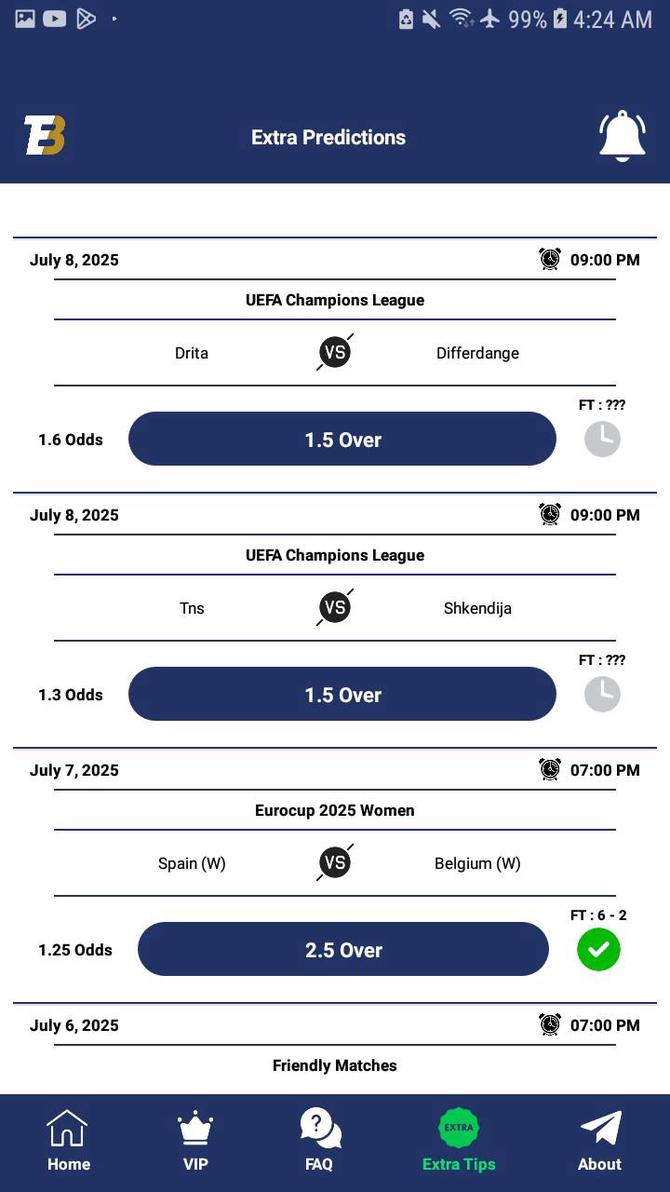The height and width of the screenshot is (1192, 670).
Task: Open the VIP tab
Action: tap(195, 1141)
